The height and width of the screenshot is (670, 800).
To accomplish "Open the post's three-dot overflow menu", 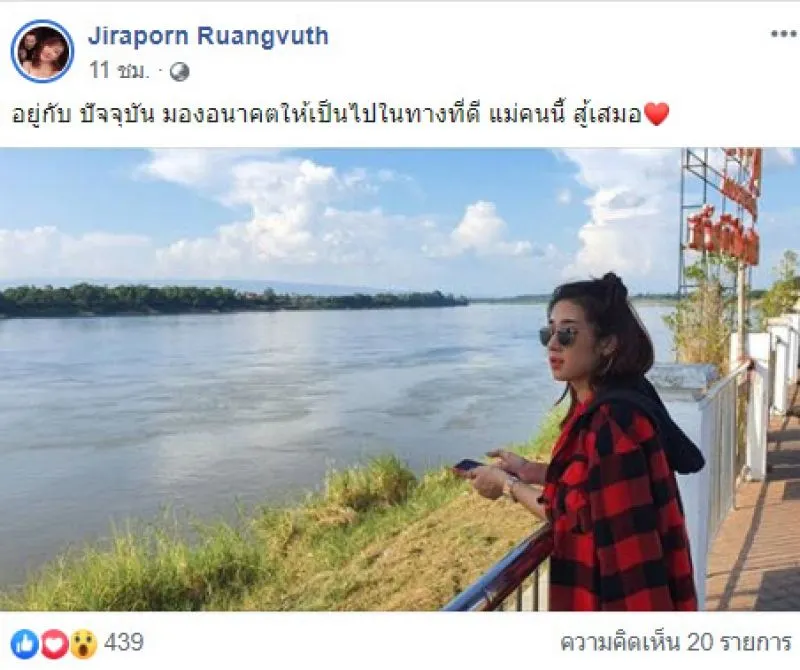I will (x=783, y=35).
